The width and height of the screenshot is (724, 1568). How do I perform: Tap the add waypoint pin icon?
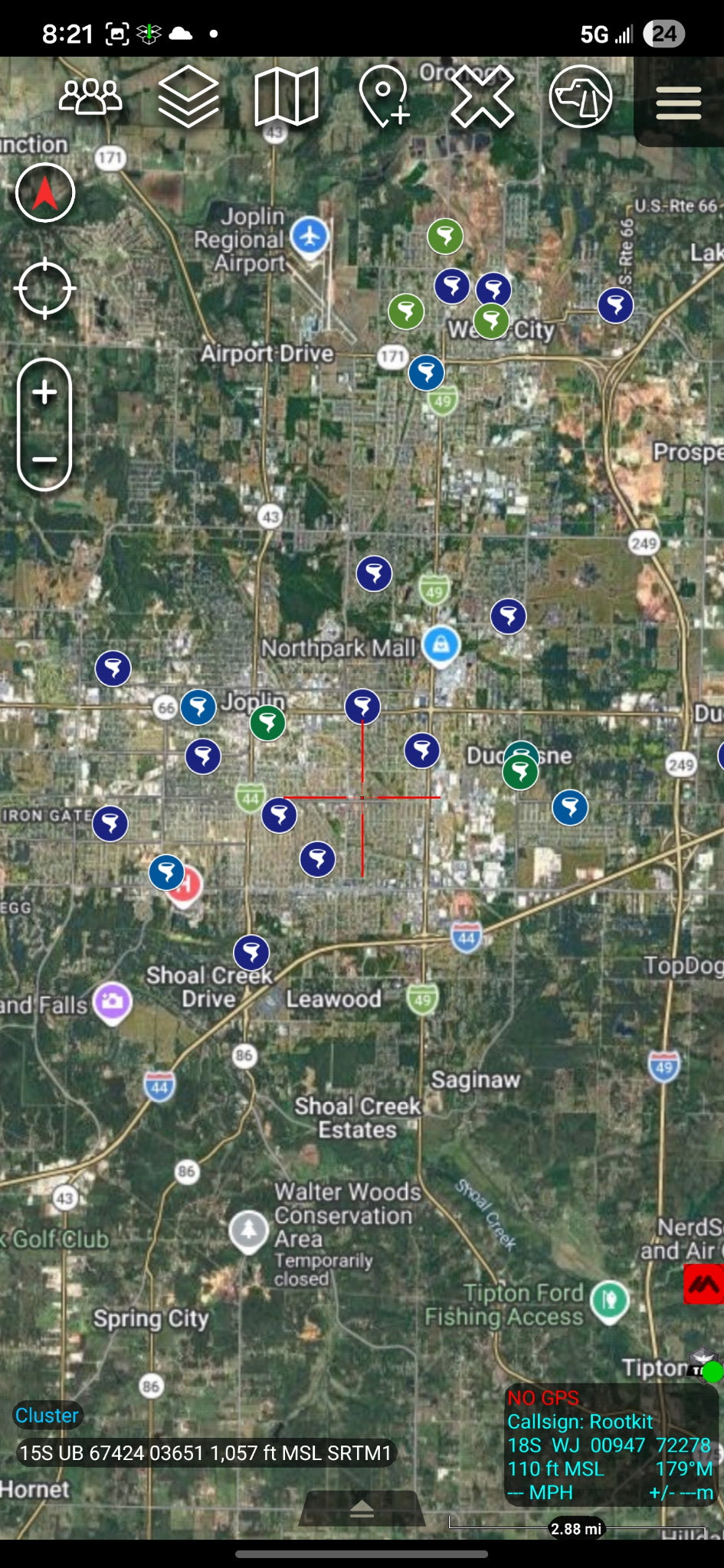point(385,100)
